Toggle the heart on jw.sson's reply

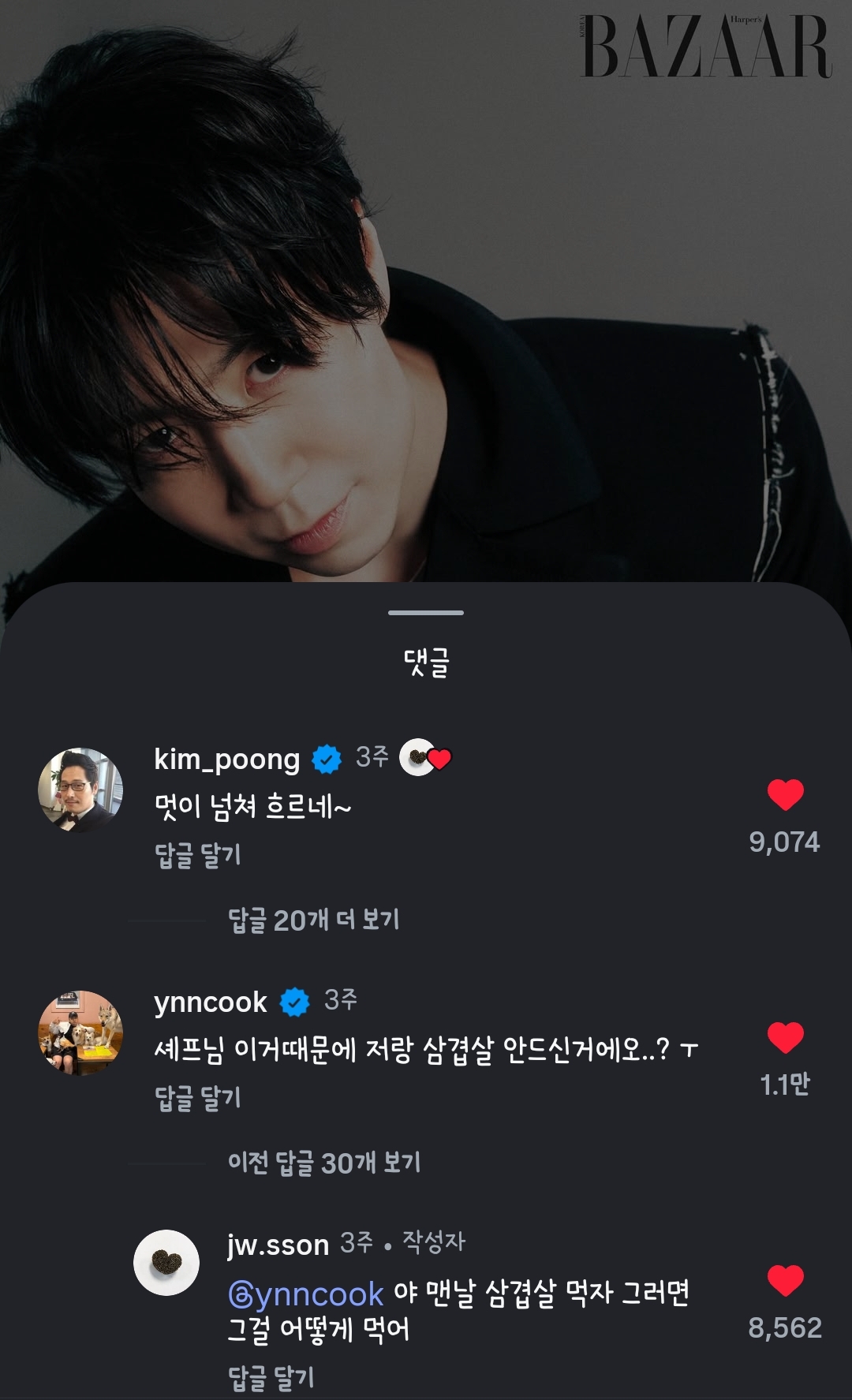pyautogui.click(x=785, y=1281)
